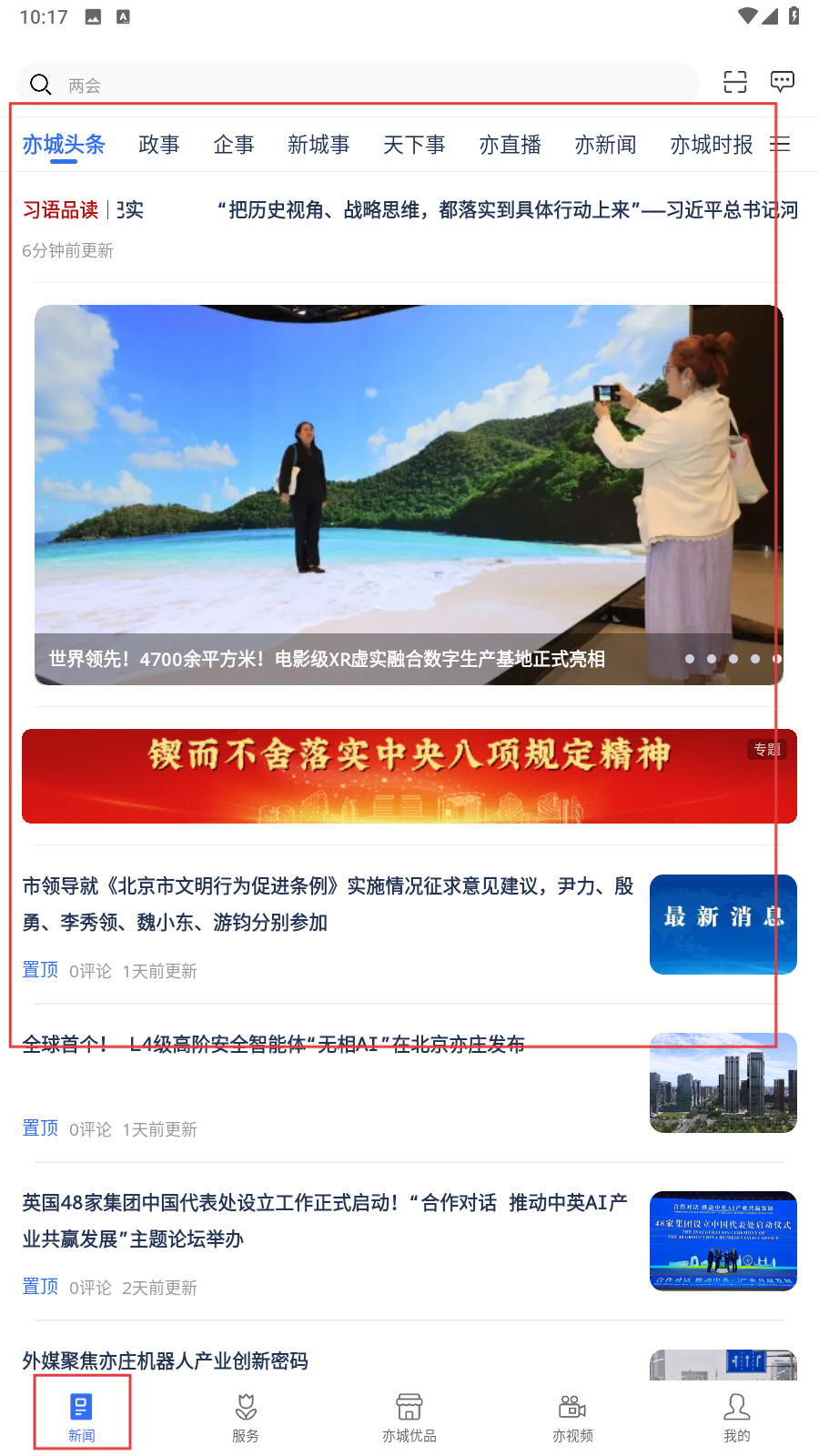Open the XR数字生产基地 carousel banner

point(409,494)
